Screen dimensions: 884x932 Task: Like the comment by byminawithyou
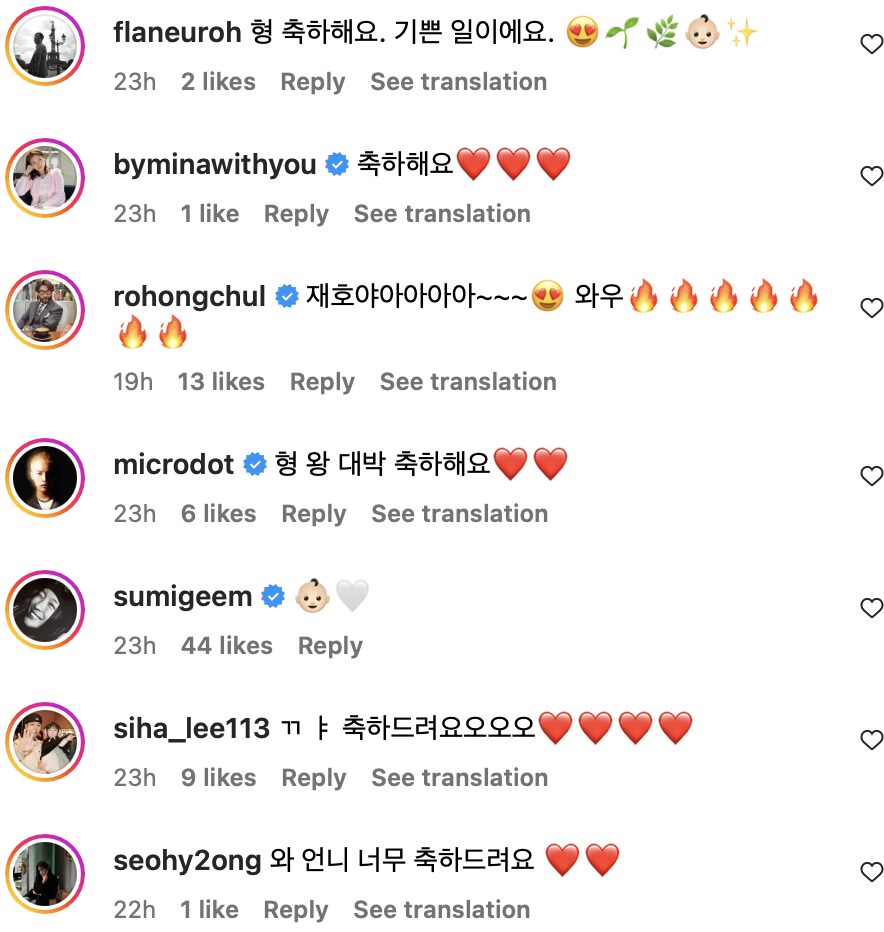[871, 176]
